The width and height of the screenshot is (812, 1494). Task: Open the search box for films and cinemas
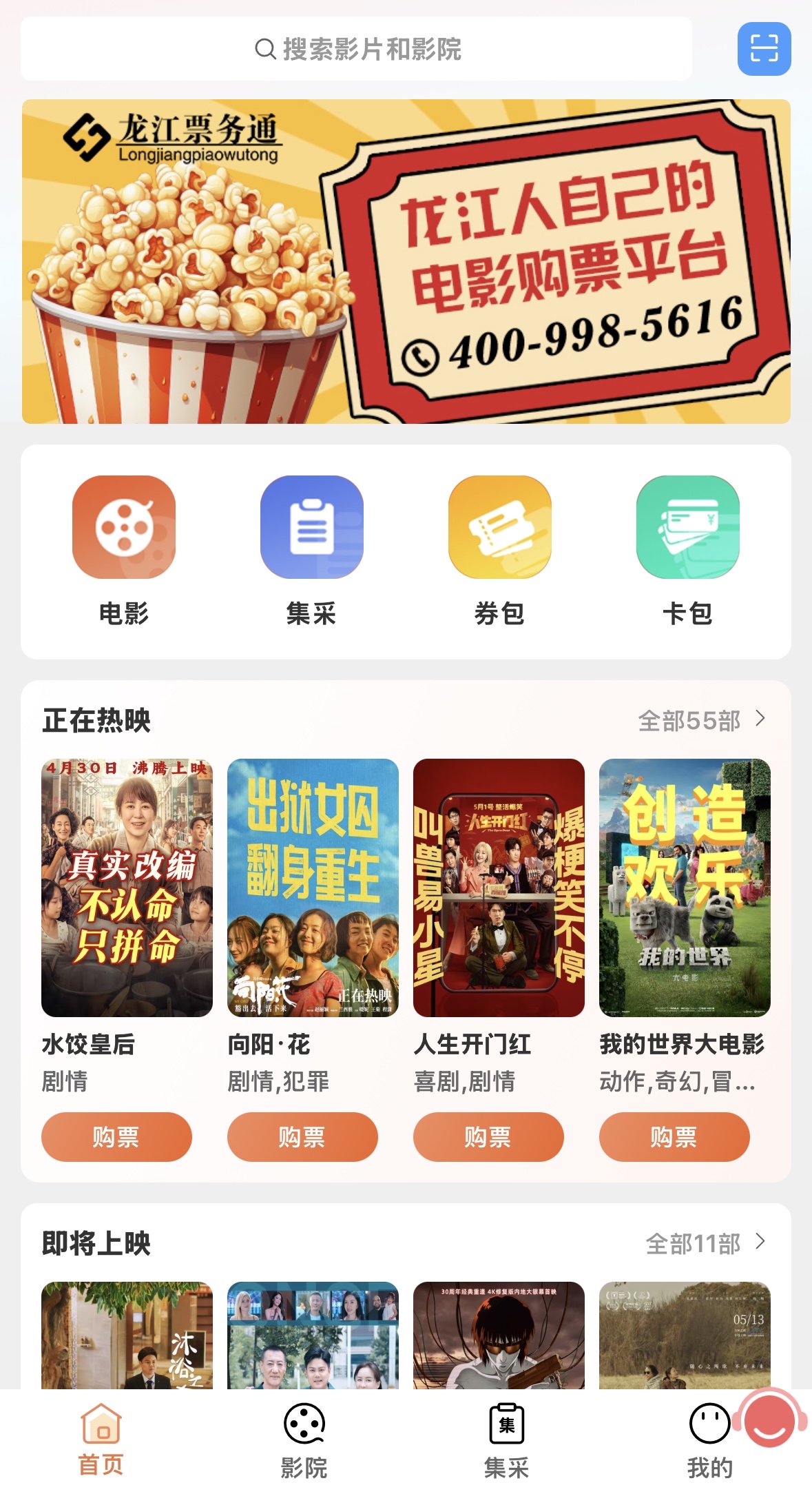tap(356, 49)
